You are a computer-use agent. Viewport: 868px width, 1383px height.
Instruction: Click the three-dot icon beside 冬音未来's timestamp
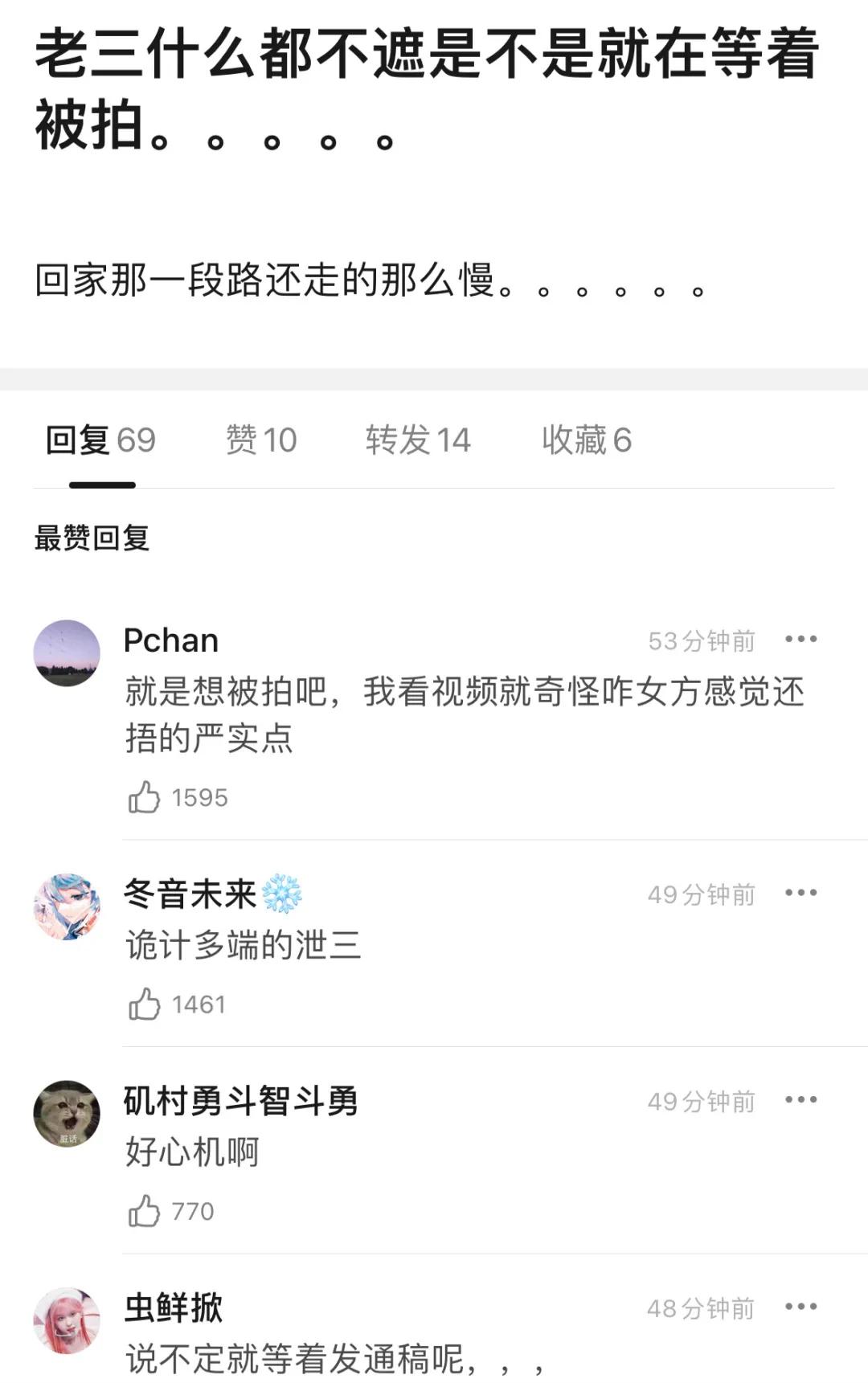800,892
